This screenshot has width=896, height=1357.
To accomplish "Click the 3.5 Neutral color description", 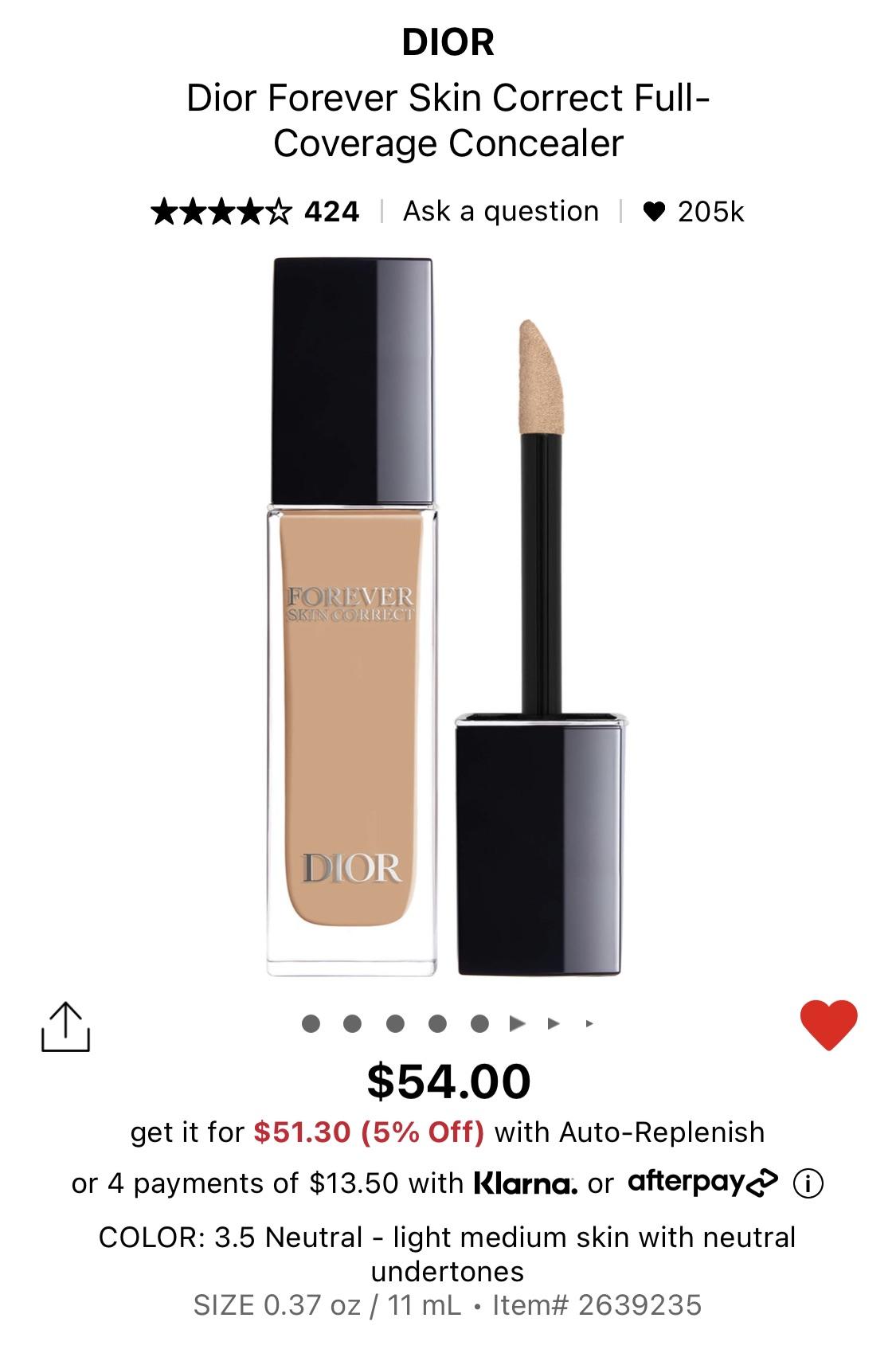I will pos(448,1238).
